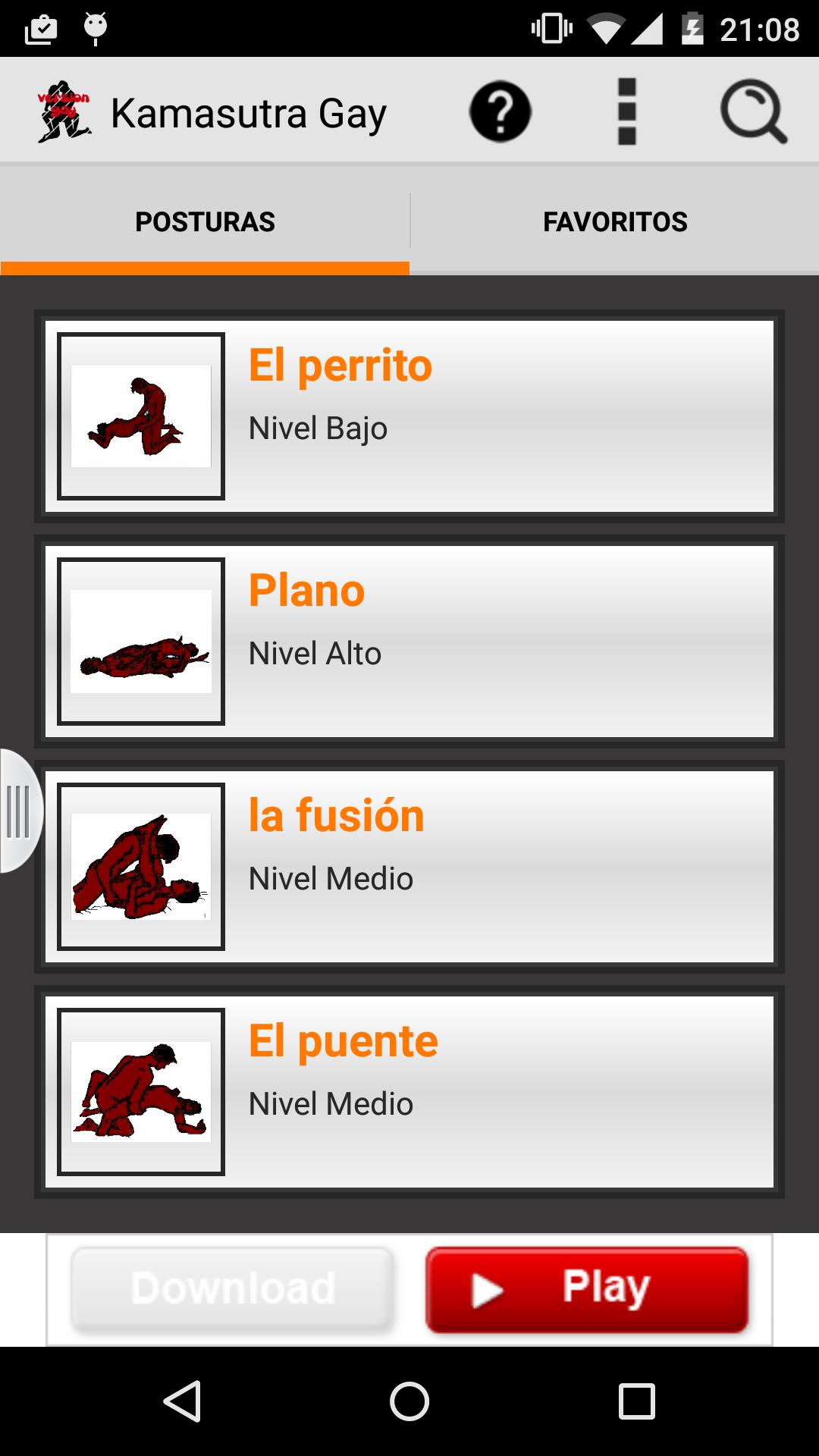Go back using the system back button
Image resolution: width=819 pixels, height=1456 pixels.
point(182,1401)
